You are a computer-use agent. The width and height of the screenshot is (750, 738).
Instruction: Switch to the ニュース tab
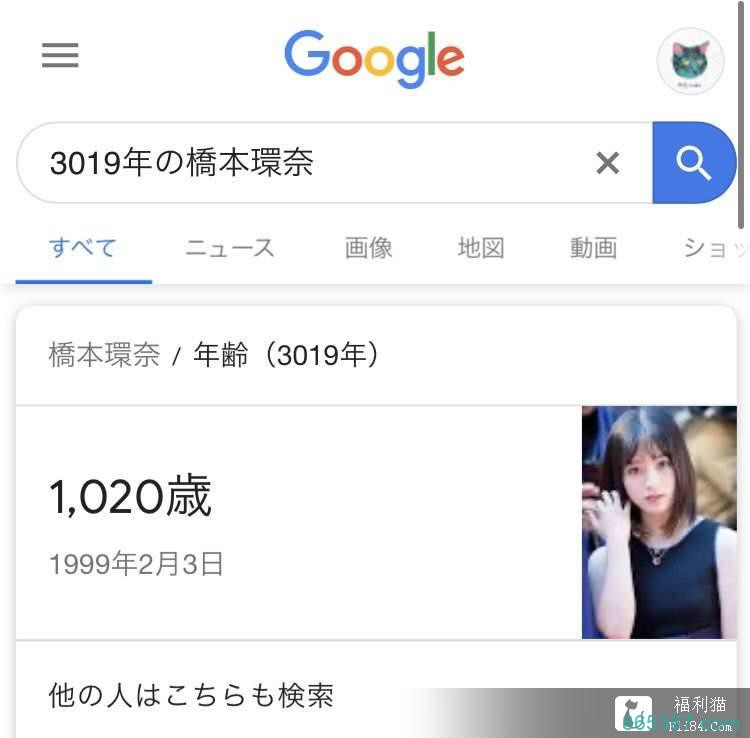point(230,248)
